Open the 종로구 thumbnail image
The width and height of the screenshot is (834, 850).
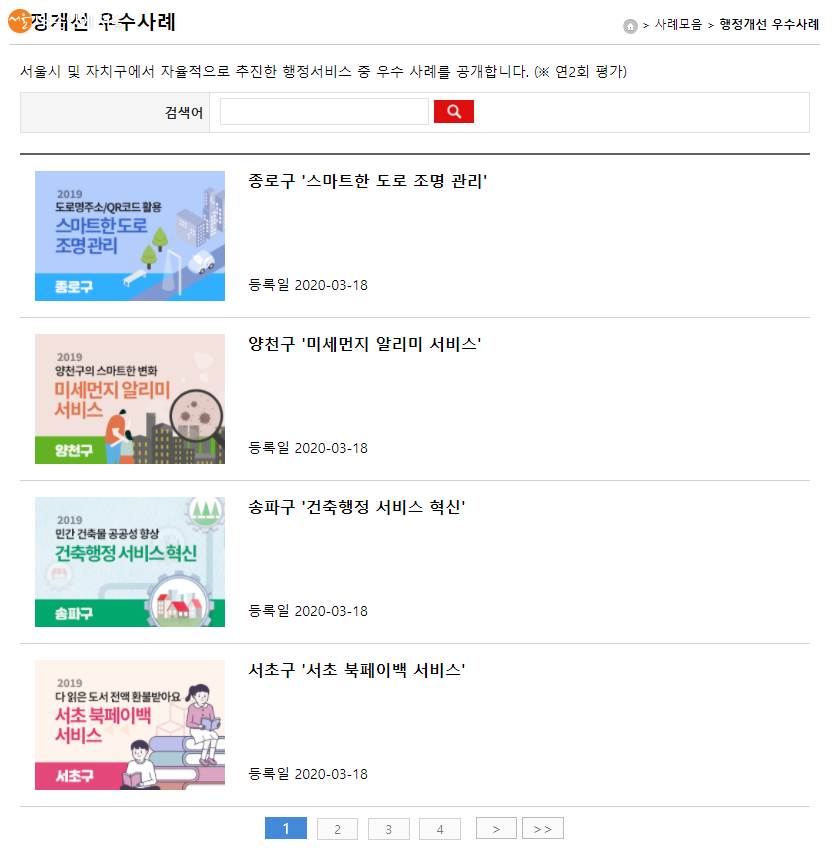tap(130, 236)
